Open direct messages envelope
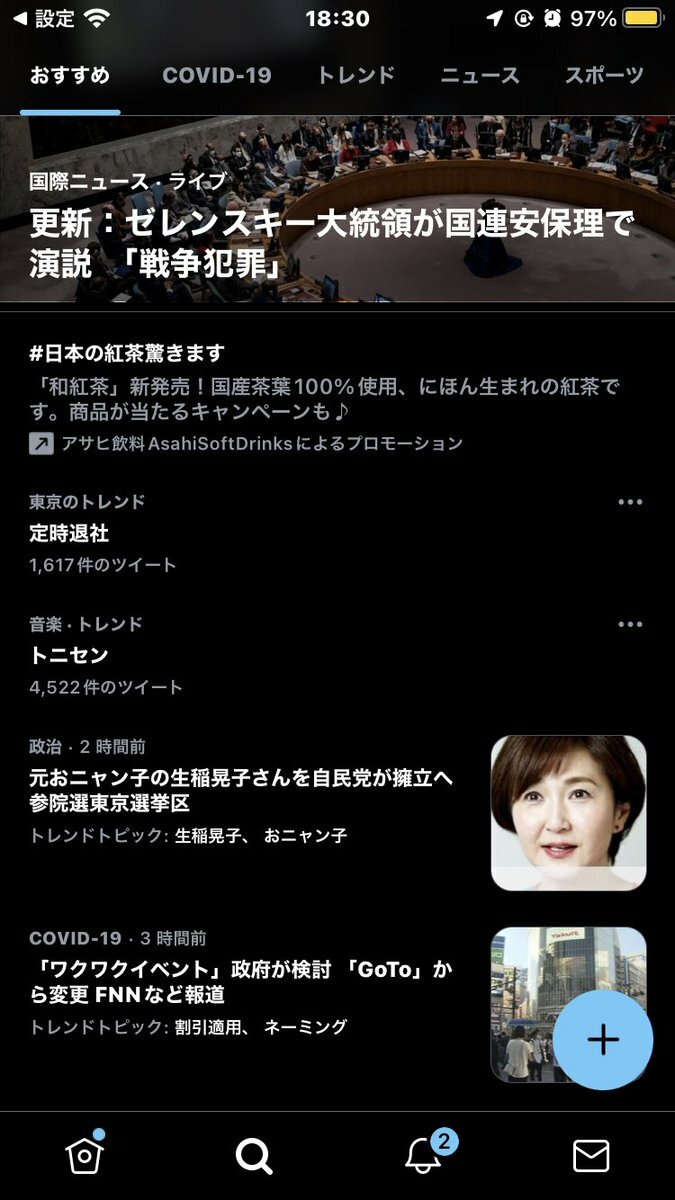The image size is (675, 1200). pos(591,1156)
